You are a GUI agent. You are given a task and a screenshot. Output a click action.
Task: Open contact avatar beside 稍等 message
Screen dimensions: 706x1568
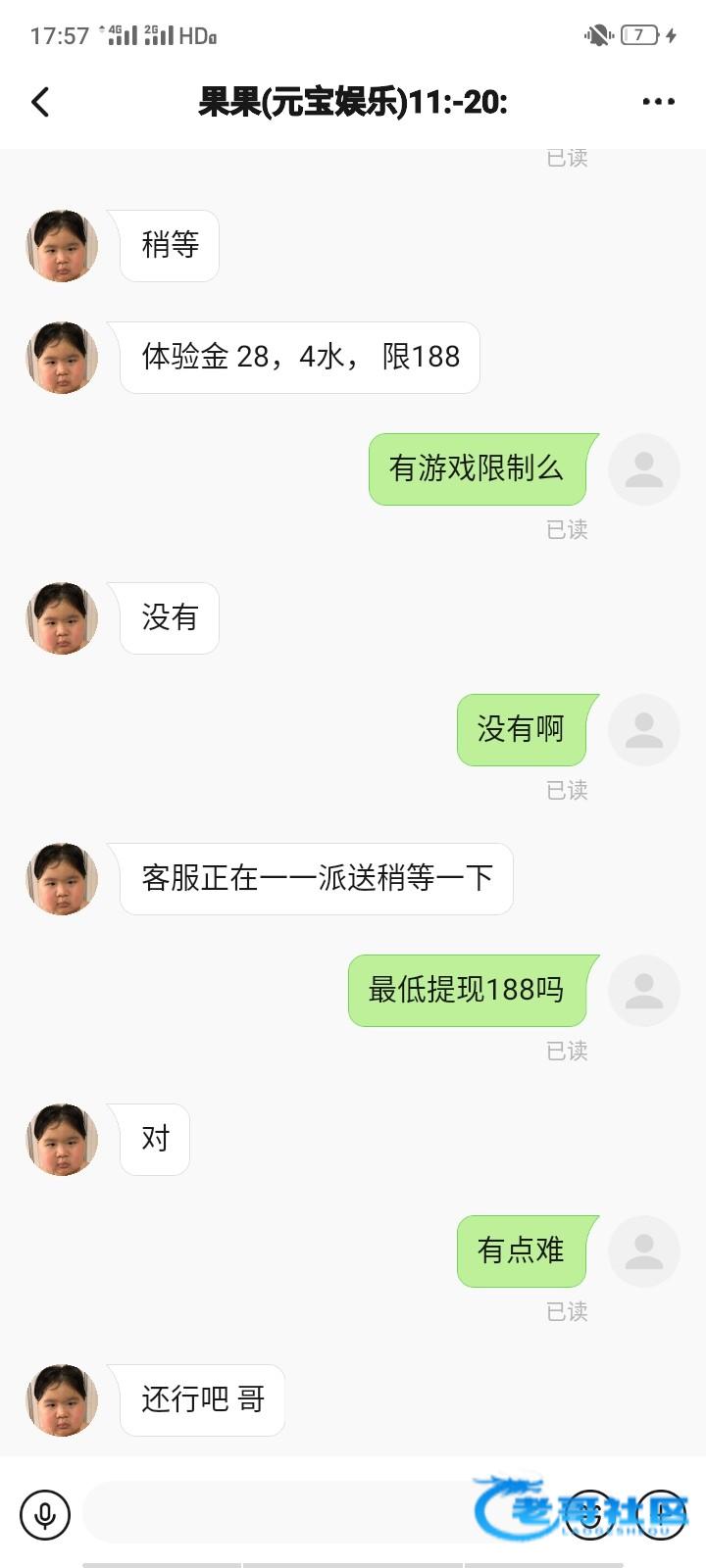click(x=62, y=245)
